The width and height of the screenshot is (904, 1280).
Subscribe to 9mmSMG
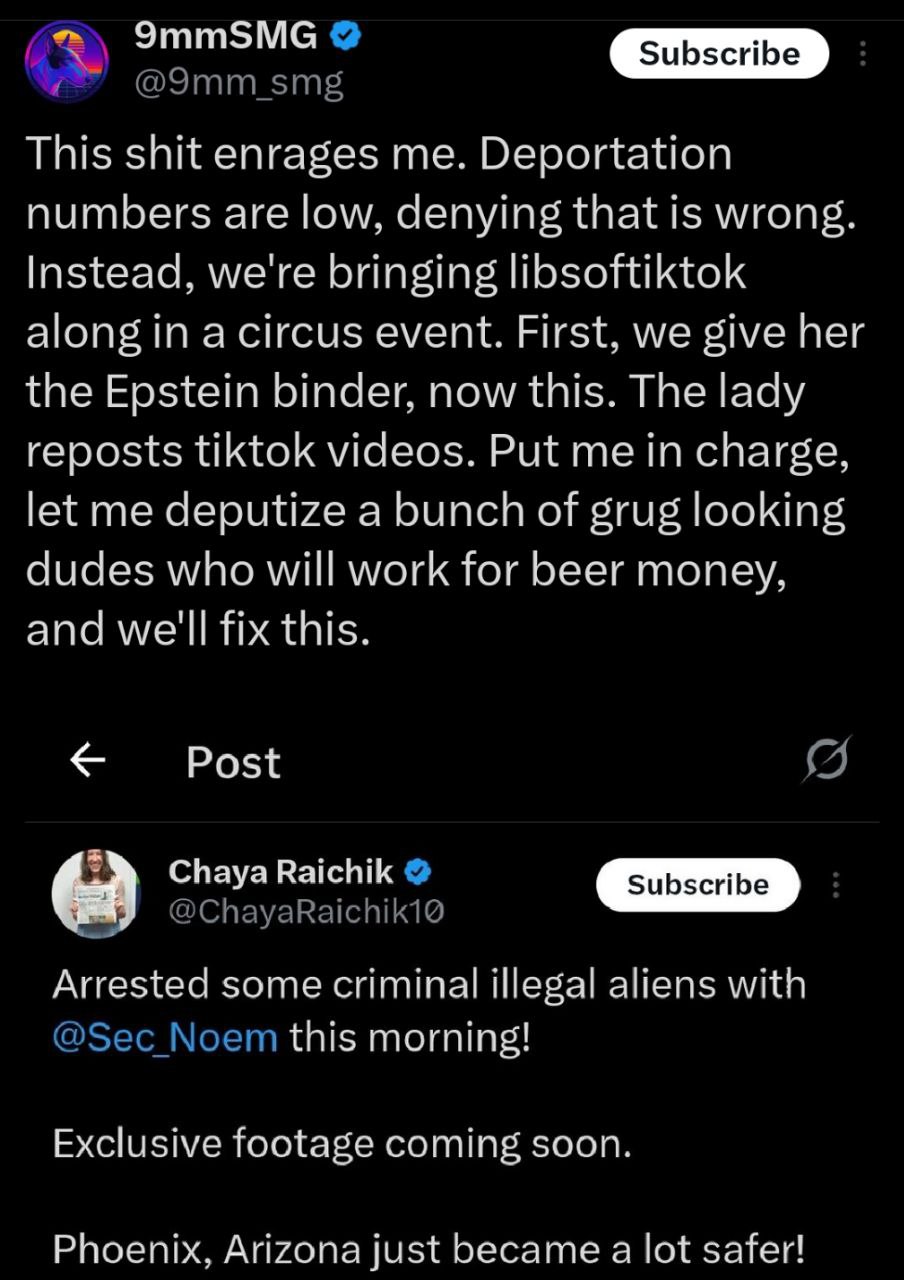click(x=719, y=54)
